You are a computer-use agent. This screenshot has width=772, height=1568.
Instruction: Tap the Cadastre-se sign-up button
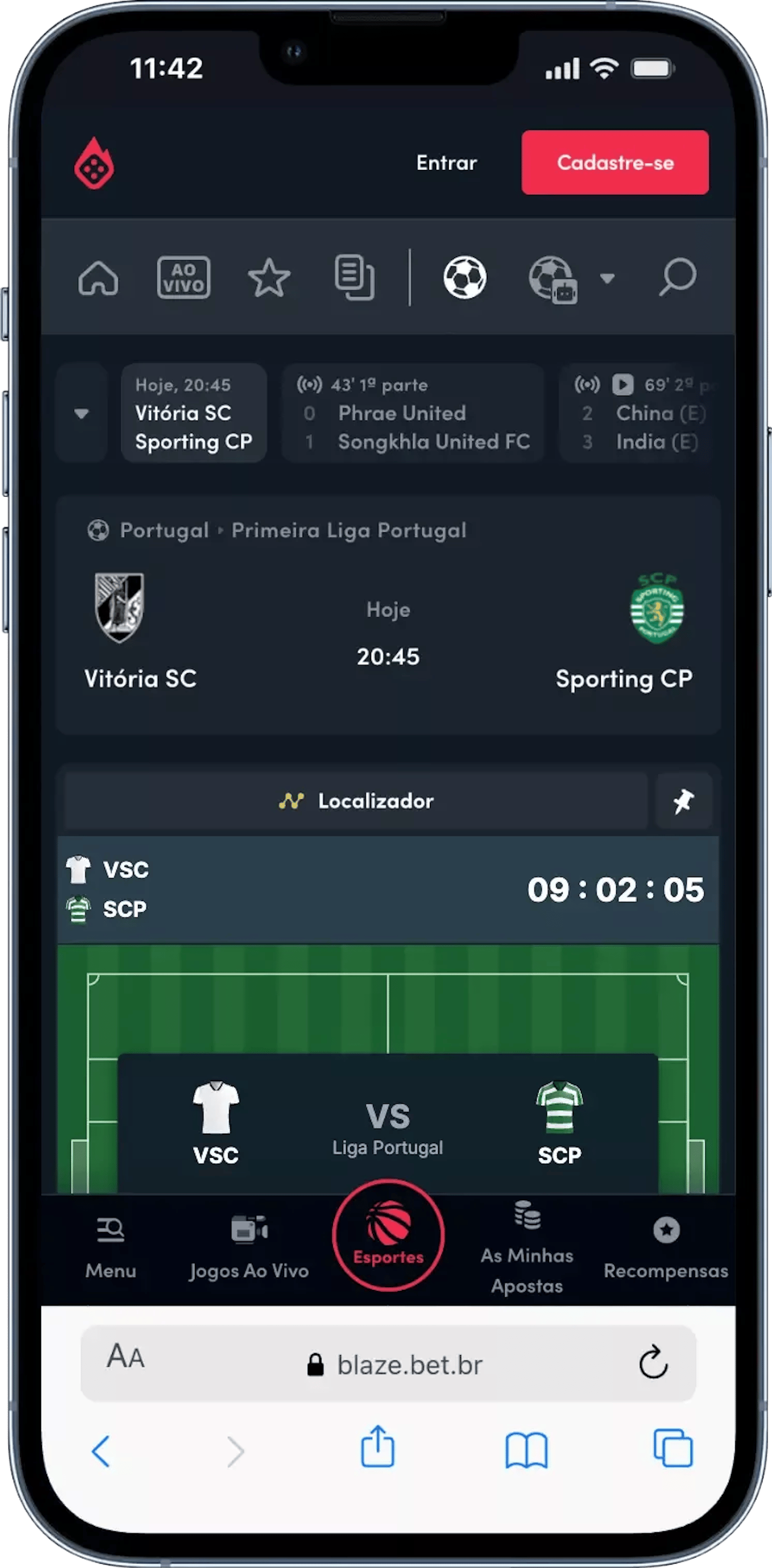coord(614,163)
